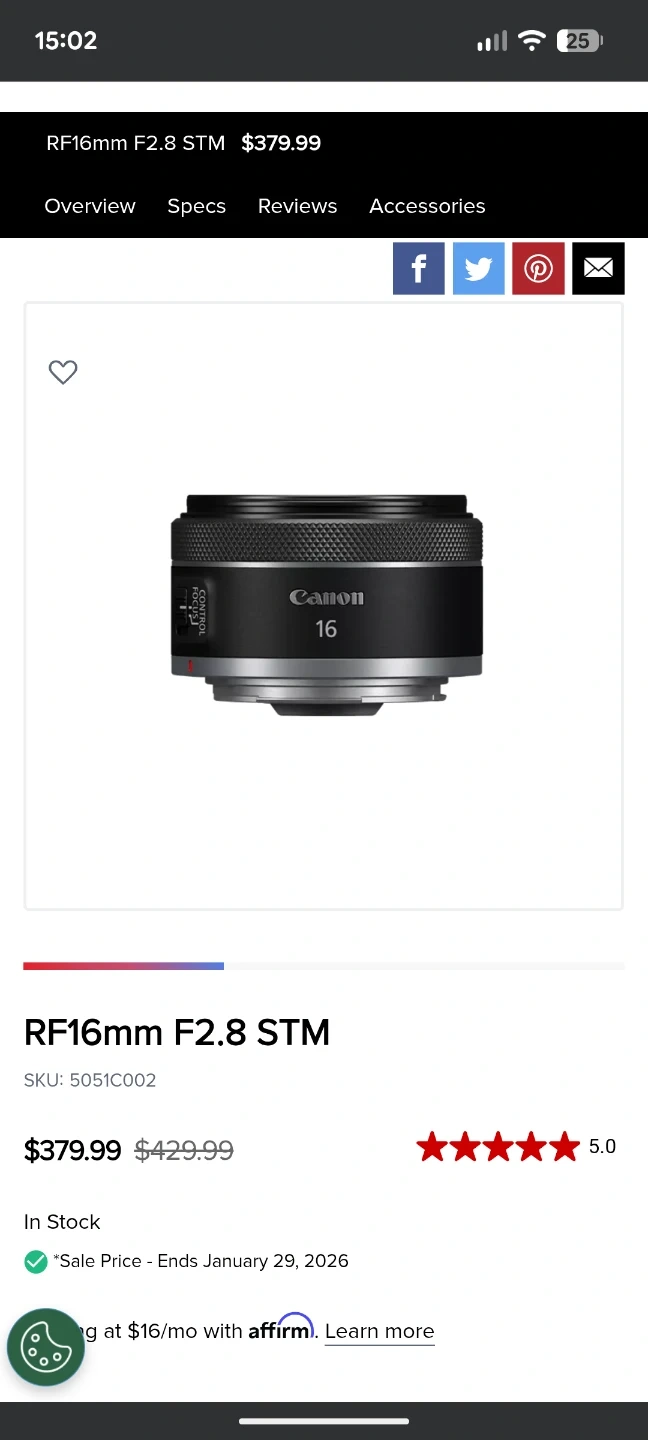Share the product on Twitter
This screenshot has height=1440, width=648.
click(479, 268)
